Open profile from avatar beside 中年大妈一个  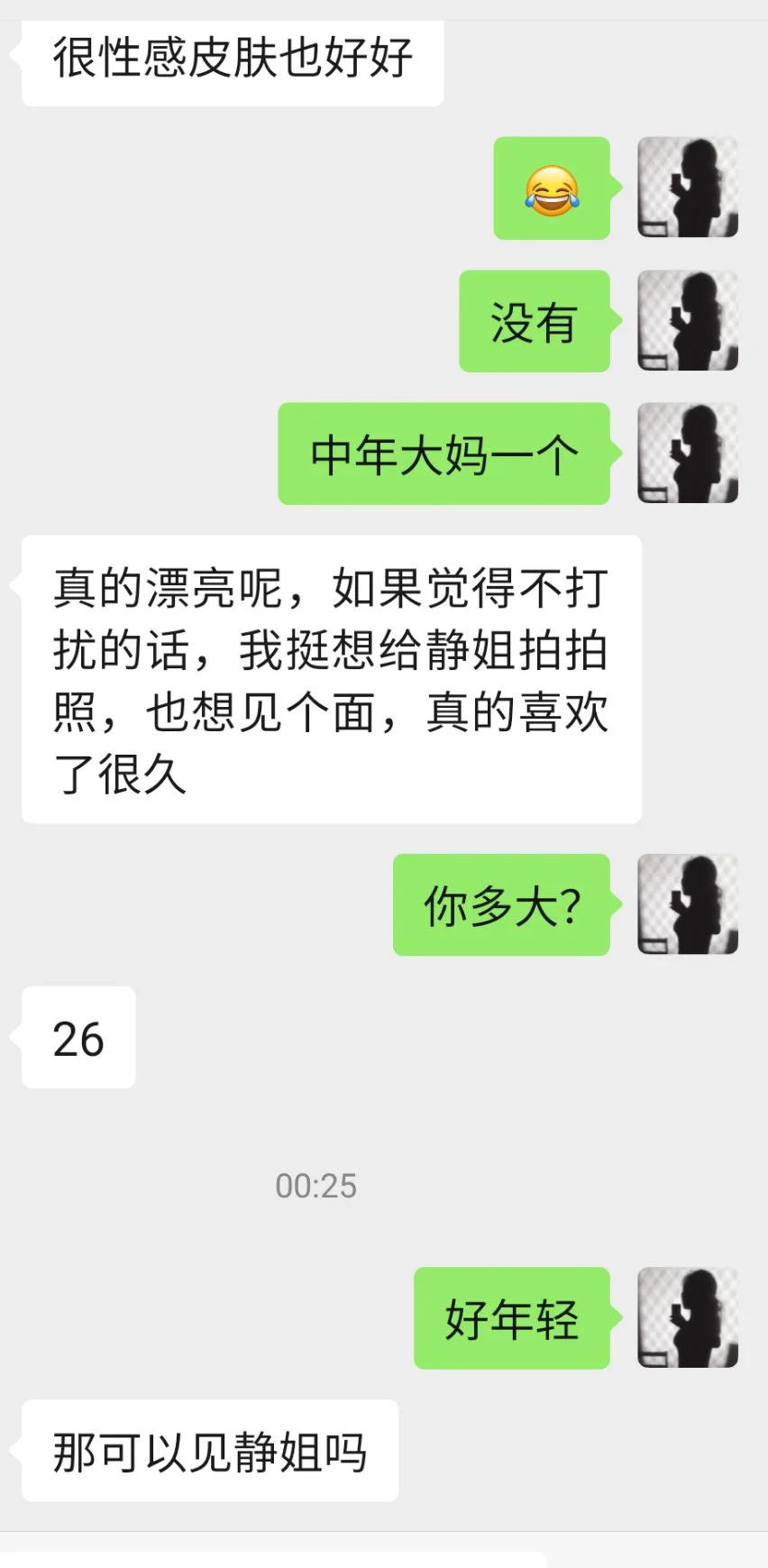tap(688, 454)
